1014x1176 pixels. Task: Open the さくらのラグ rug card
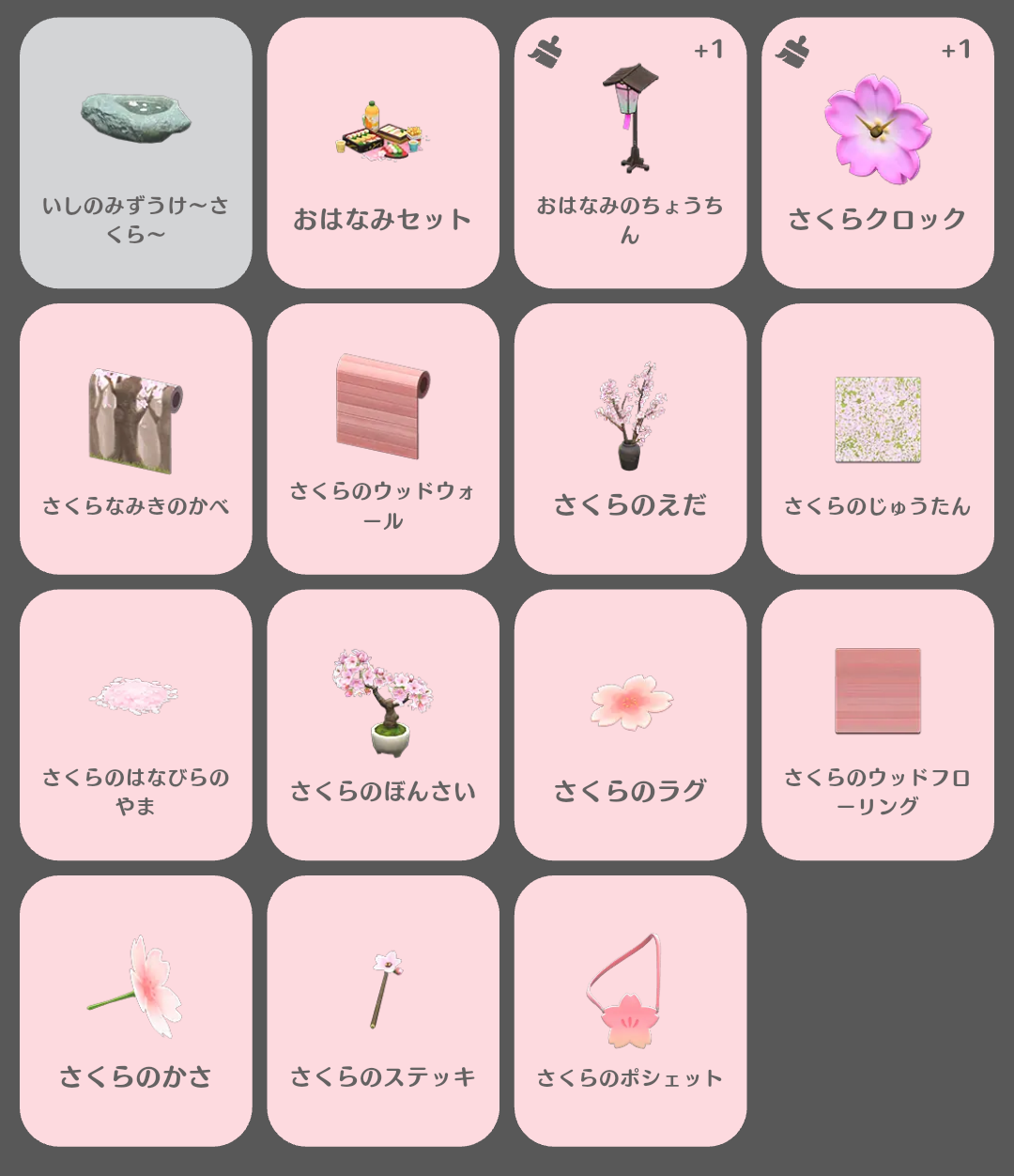(630, 724)
